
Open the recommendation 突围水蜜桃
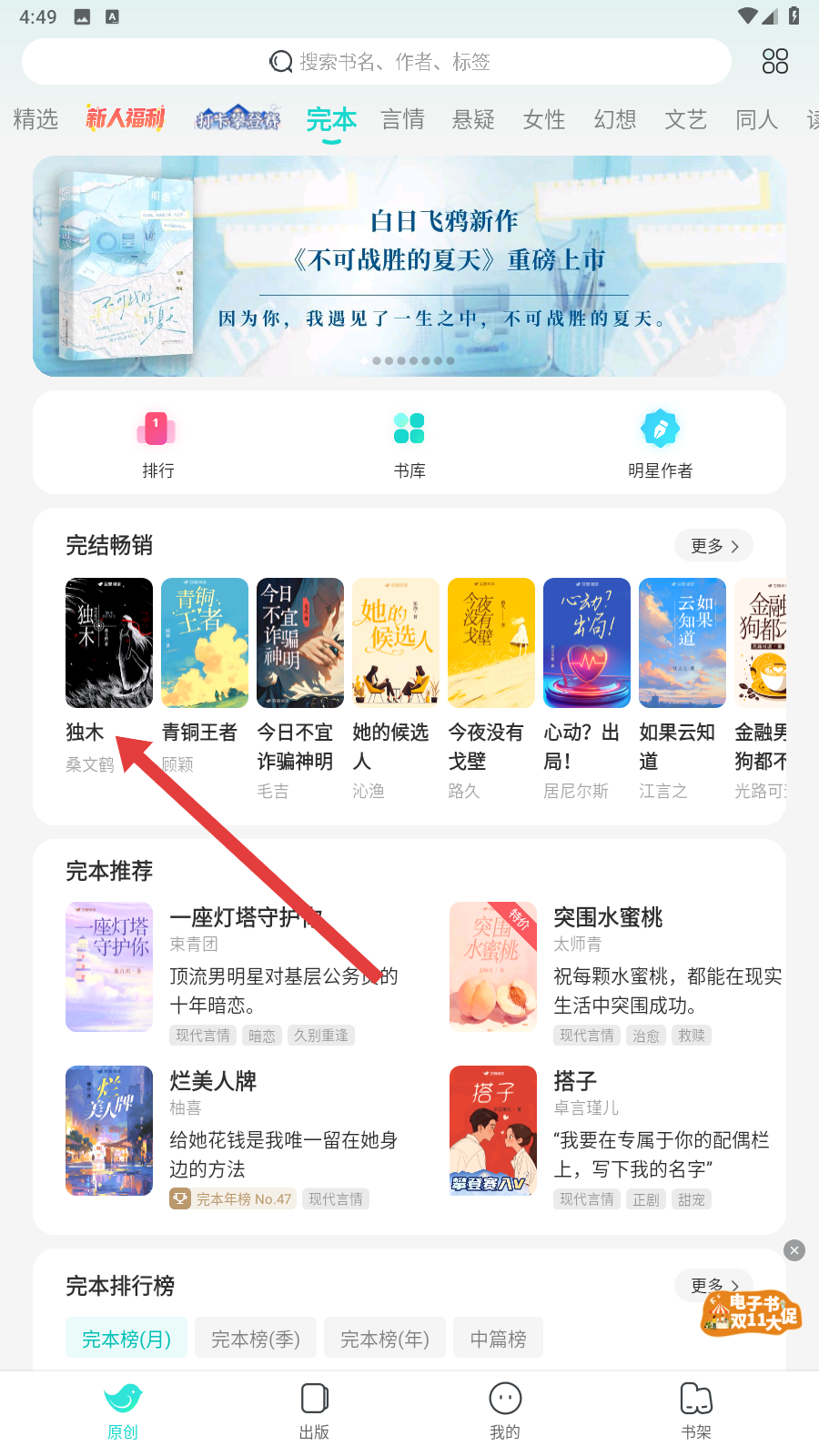click(608, 917)
